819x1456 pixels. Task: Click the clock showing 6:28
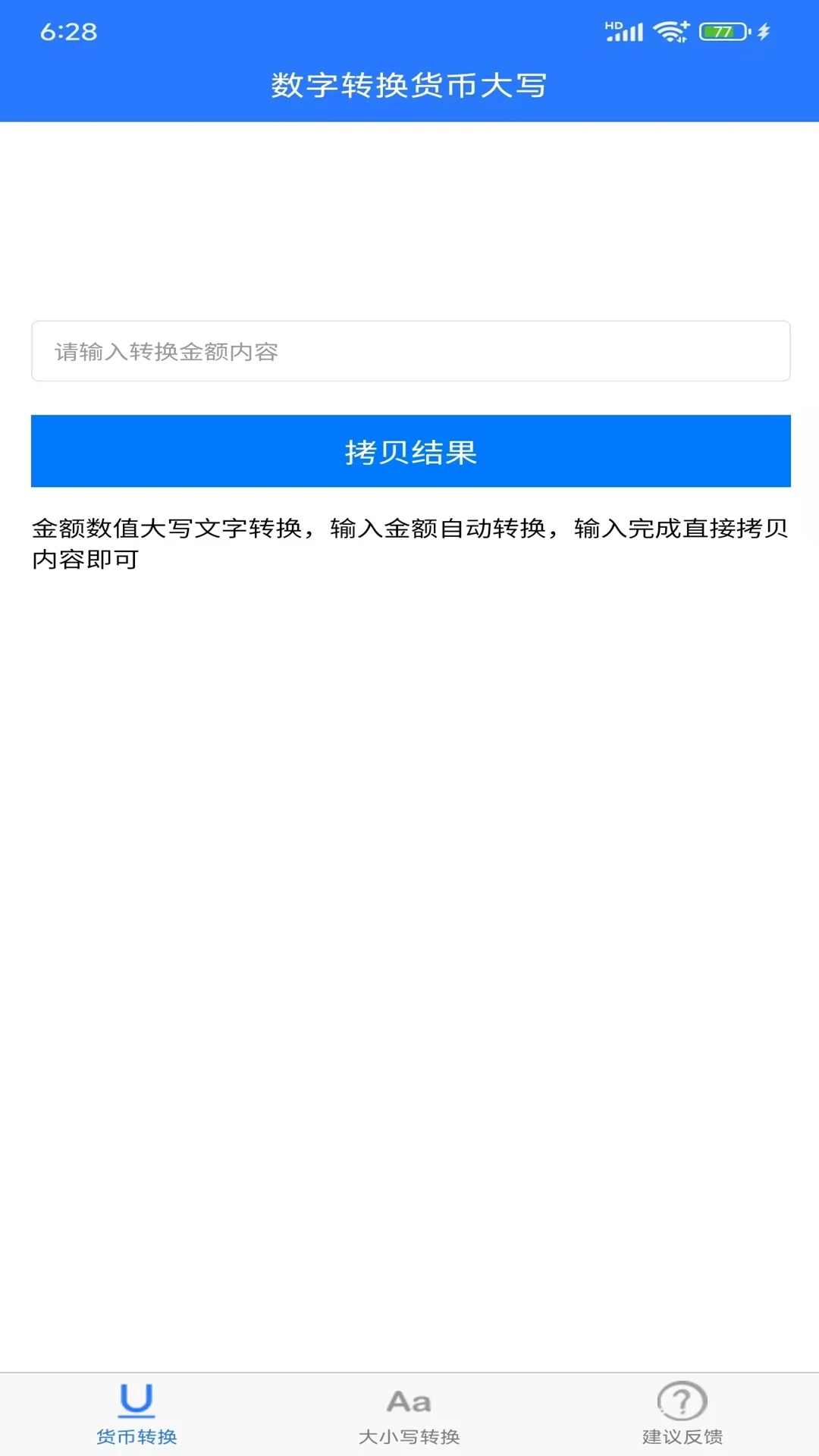point(70,32)
